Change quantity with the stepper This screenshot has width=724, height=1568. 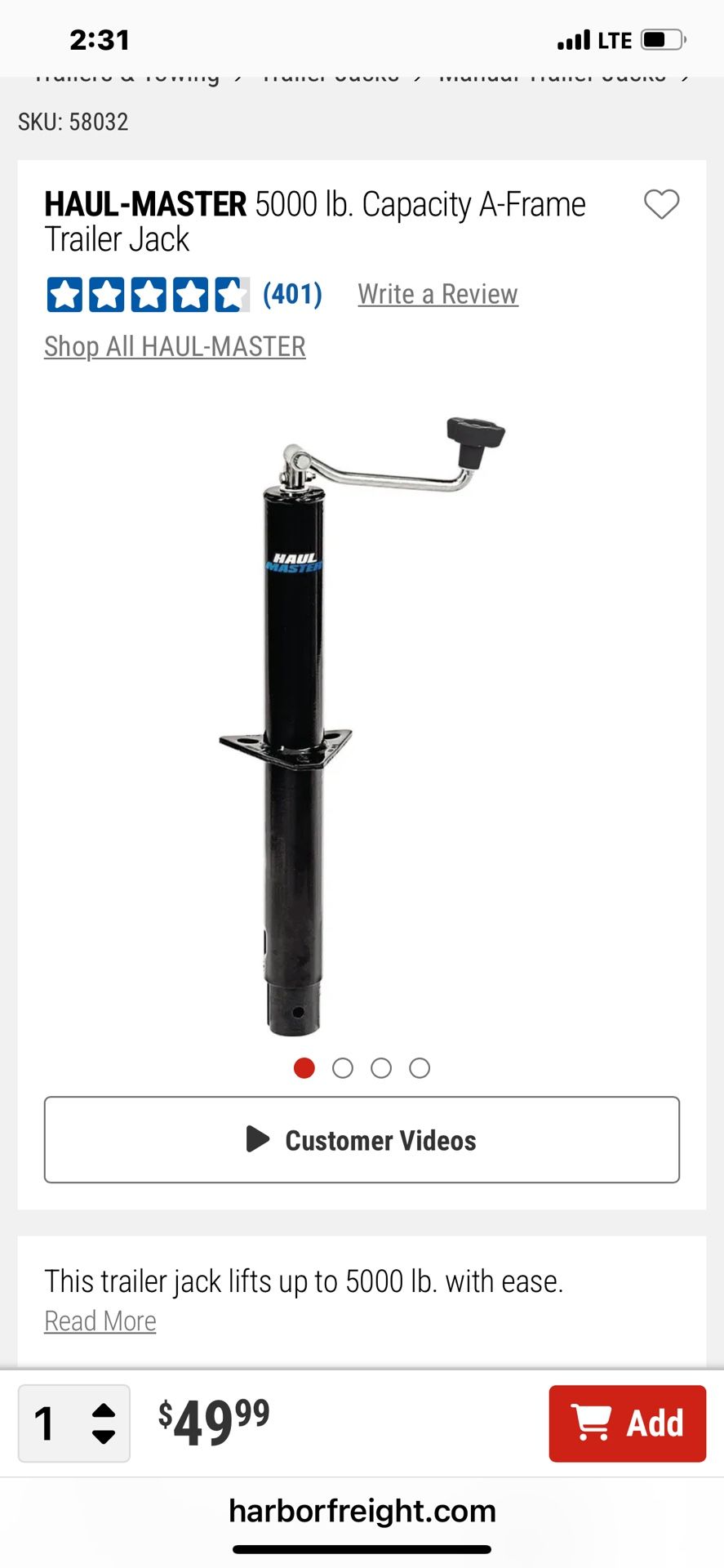click(x=103, y=1423)
